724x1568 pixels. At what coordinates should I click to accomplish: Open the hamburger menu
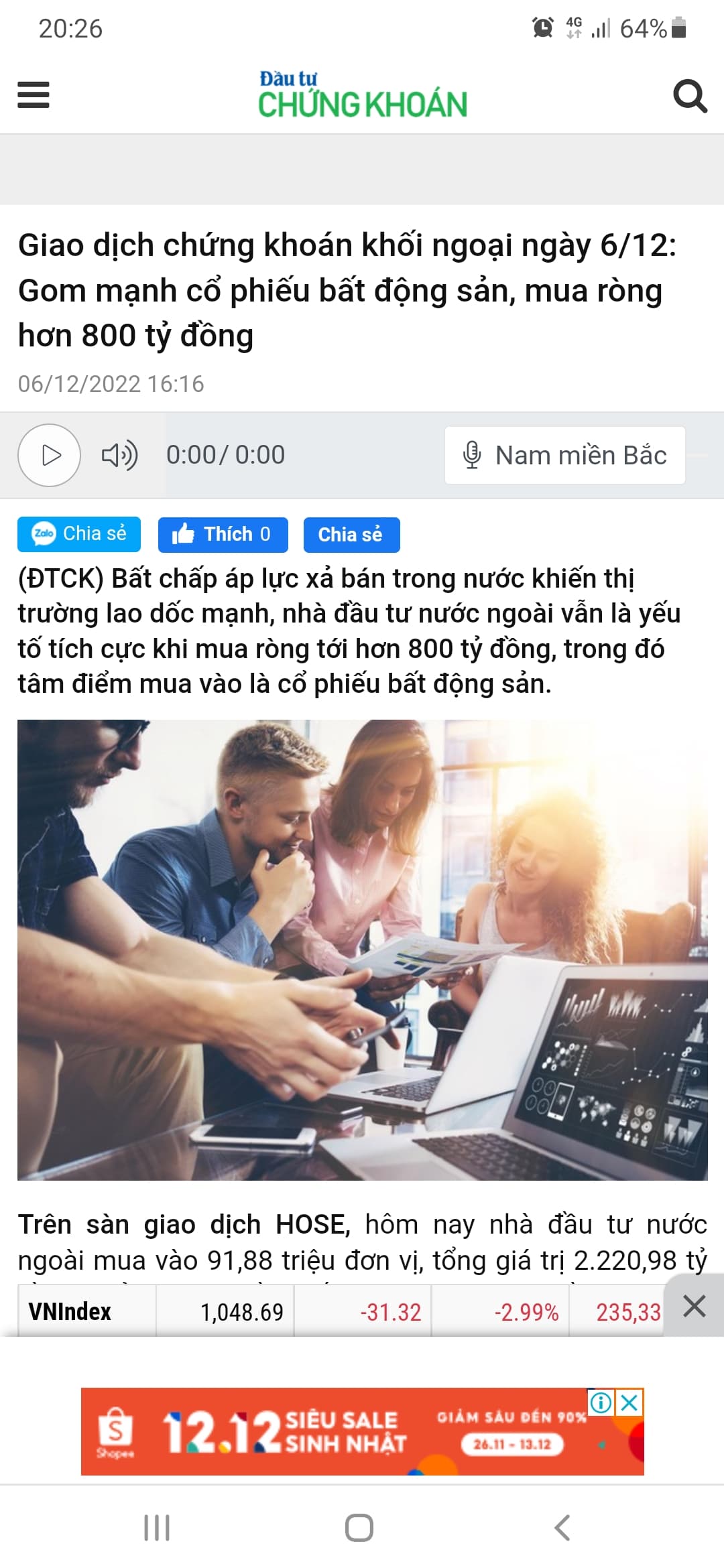[34, 94]
